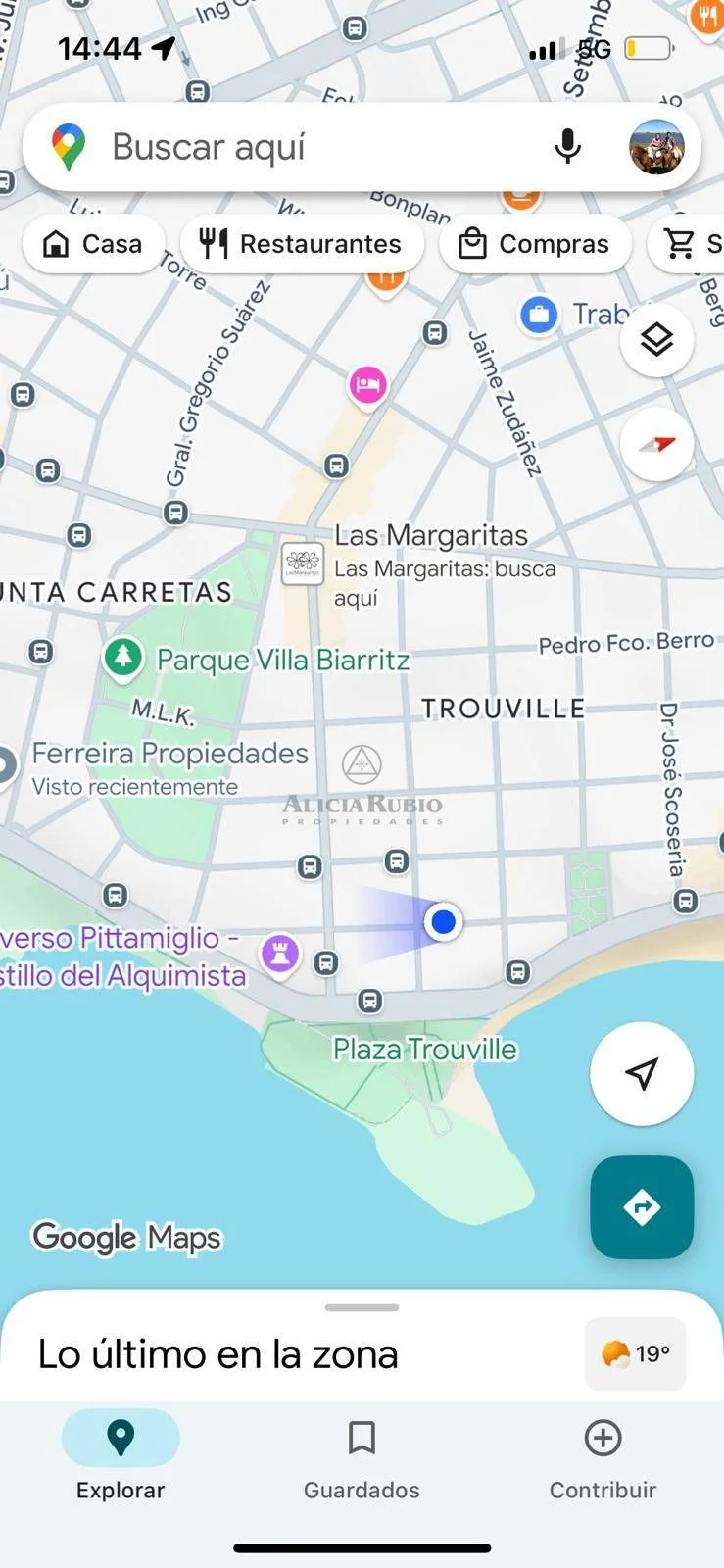The width and height of the screenshot is (724, 1568).
Task: Open the 'Buscar aquí' search box
Action: pos(294,147)
